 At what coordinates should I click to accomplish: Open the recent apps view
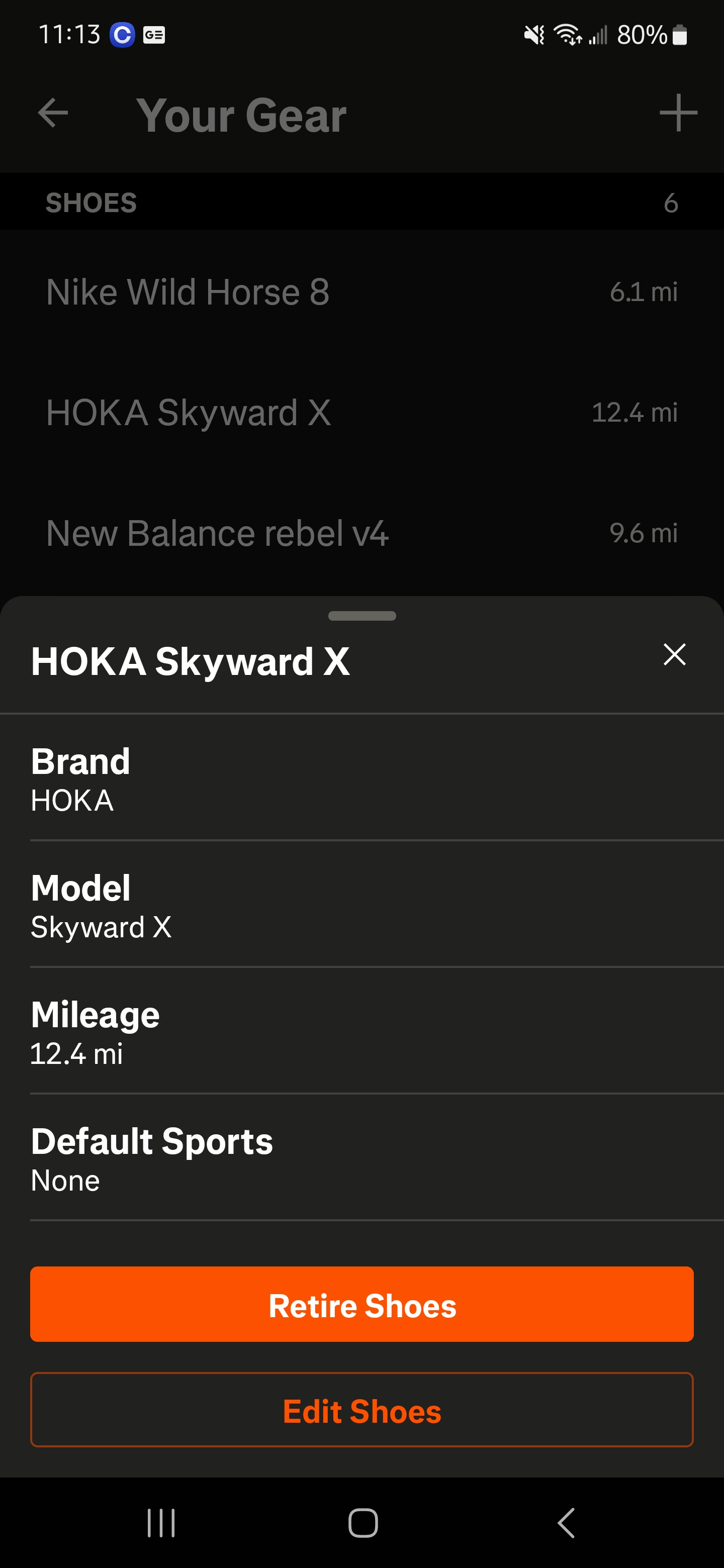click(161, 1523)
